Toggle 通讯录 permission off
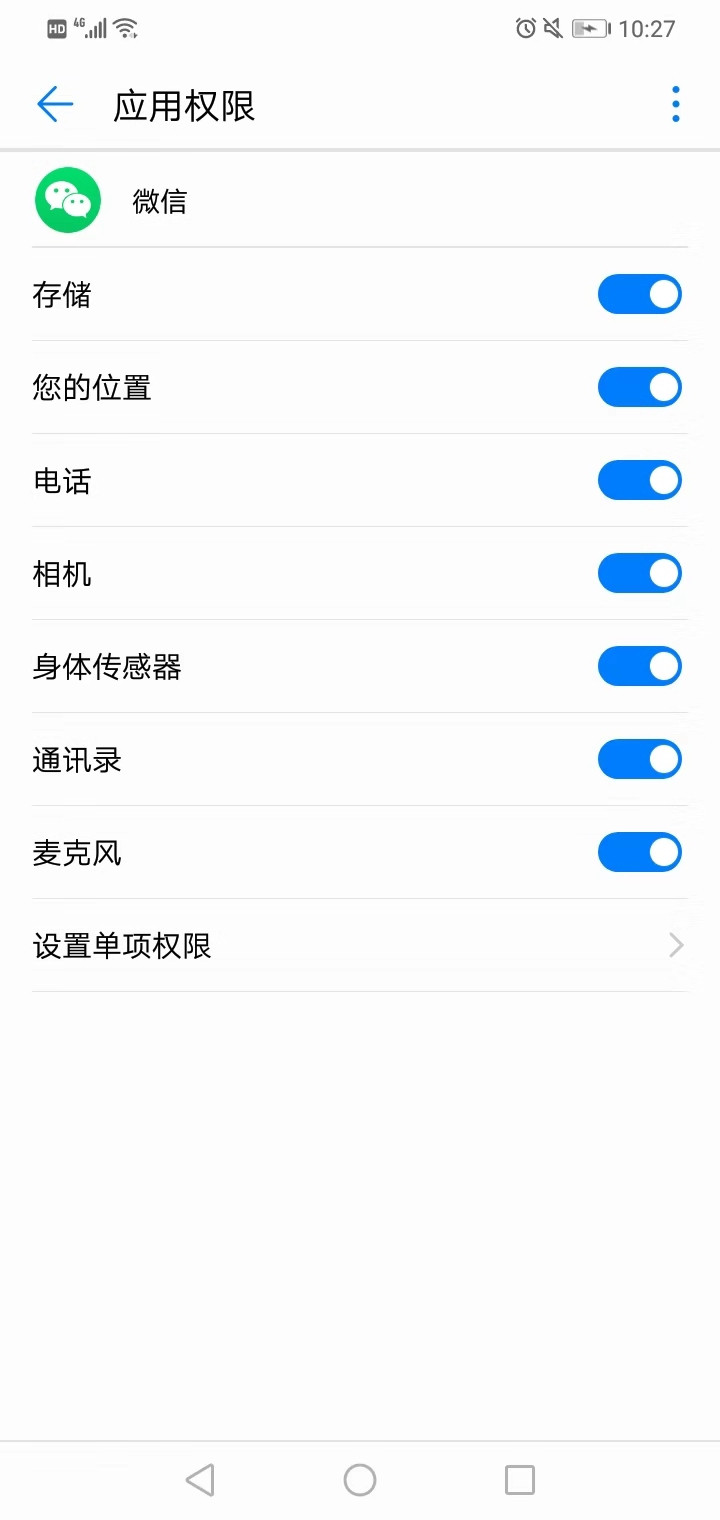Viewport: 720px width, 1520px height. click(639, 760)
